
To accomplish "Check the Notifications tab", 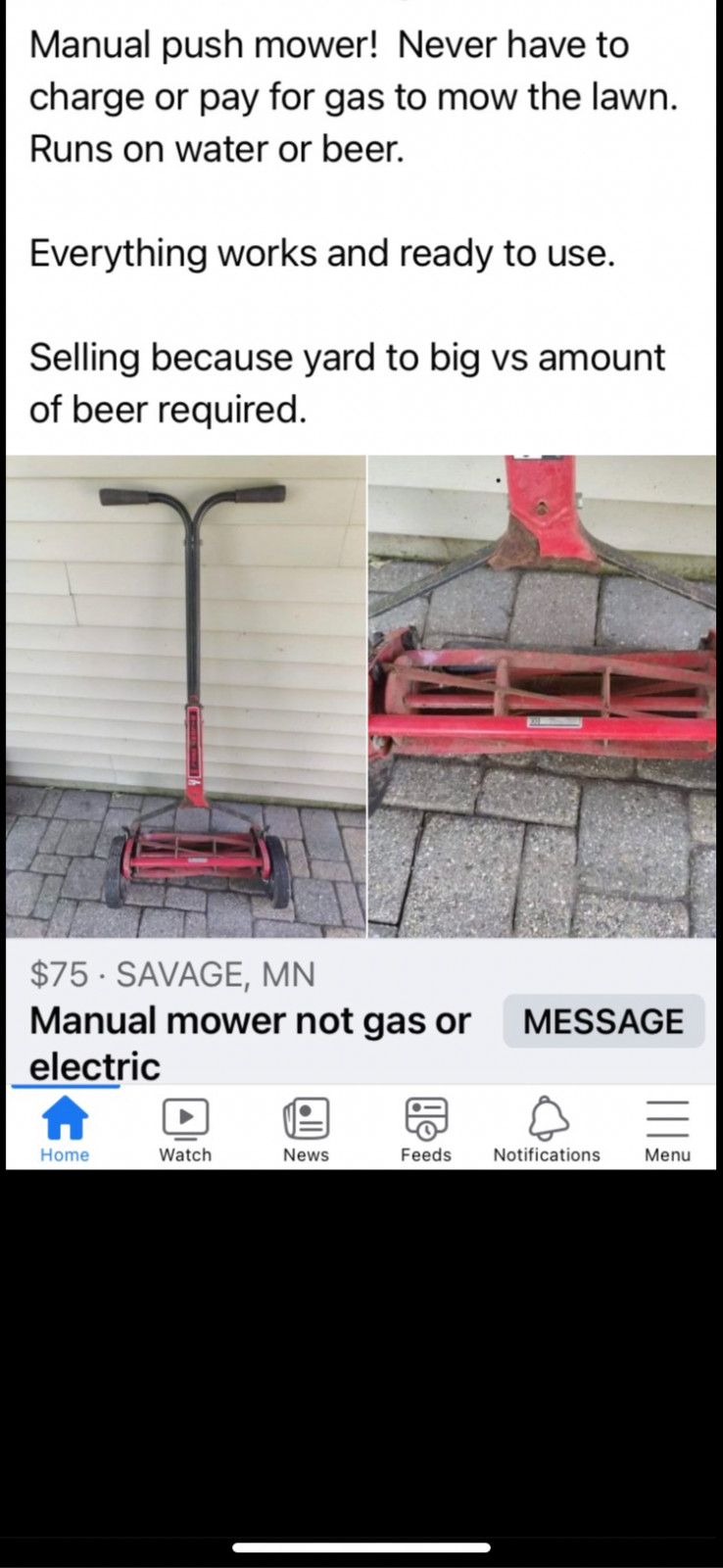I will tap(547, 1129).
